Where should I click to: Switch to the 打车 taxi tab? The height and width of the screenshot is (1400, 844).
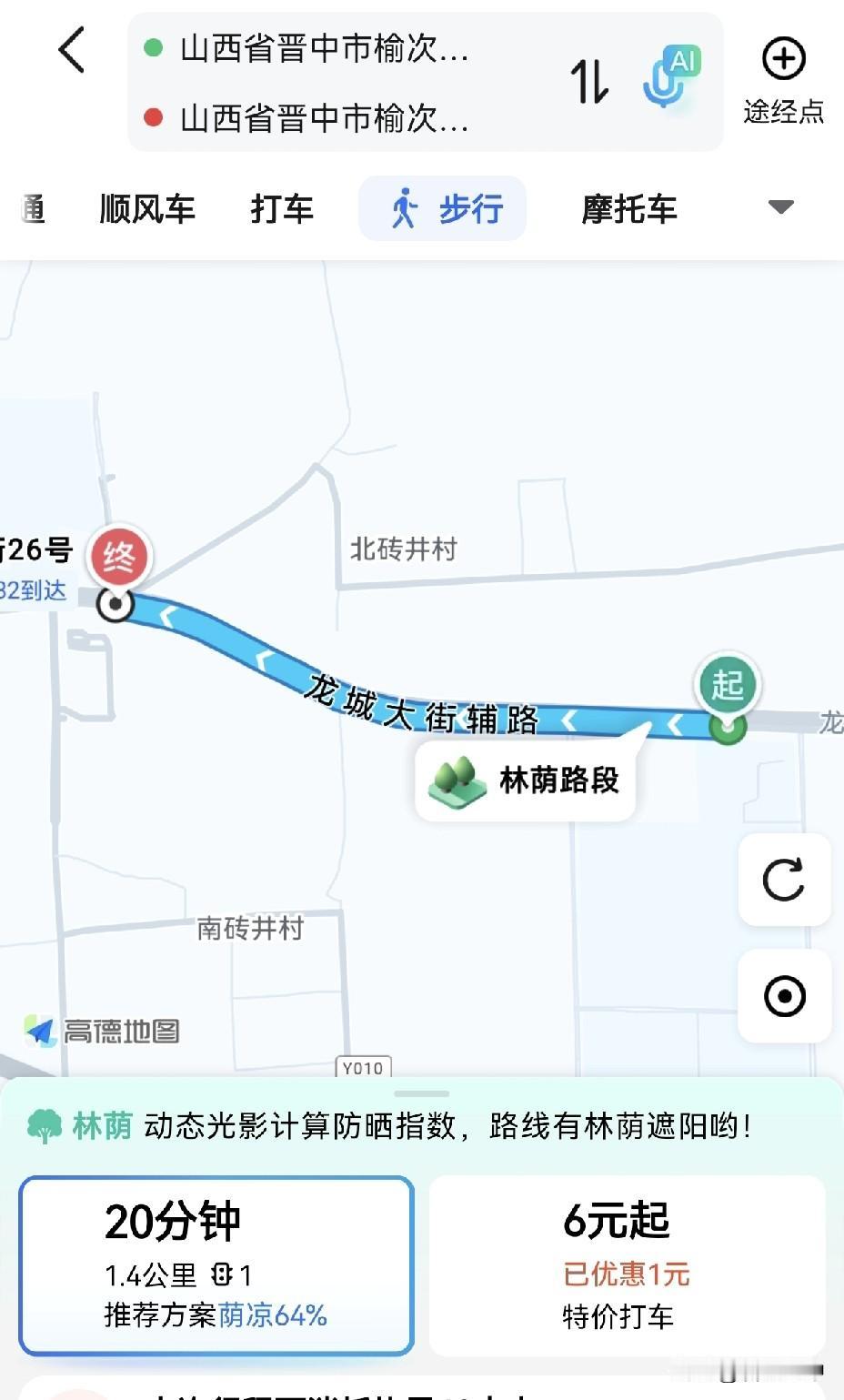(282, 208)
